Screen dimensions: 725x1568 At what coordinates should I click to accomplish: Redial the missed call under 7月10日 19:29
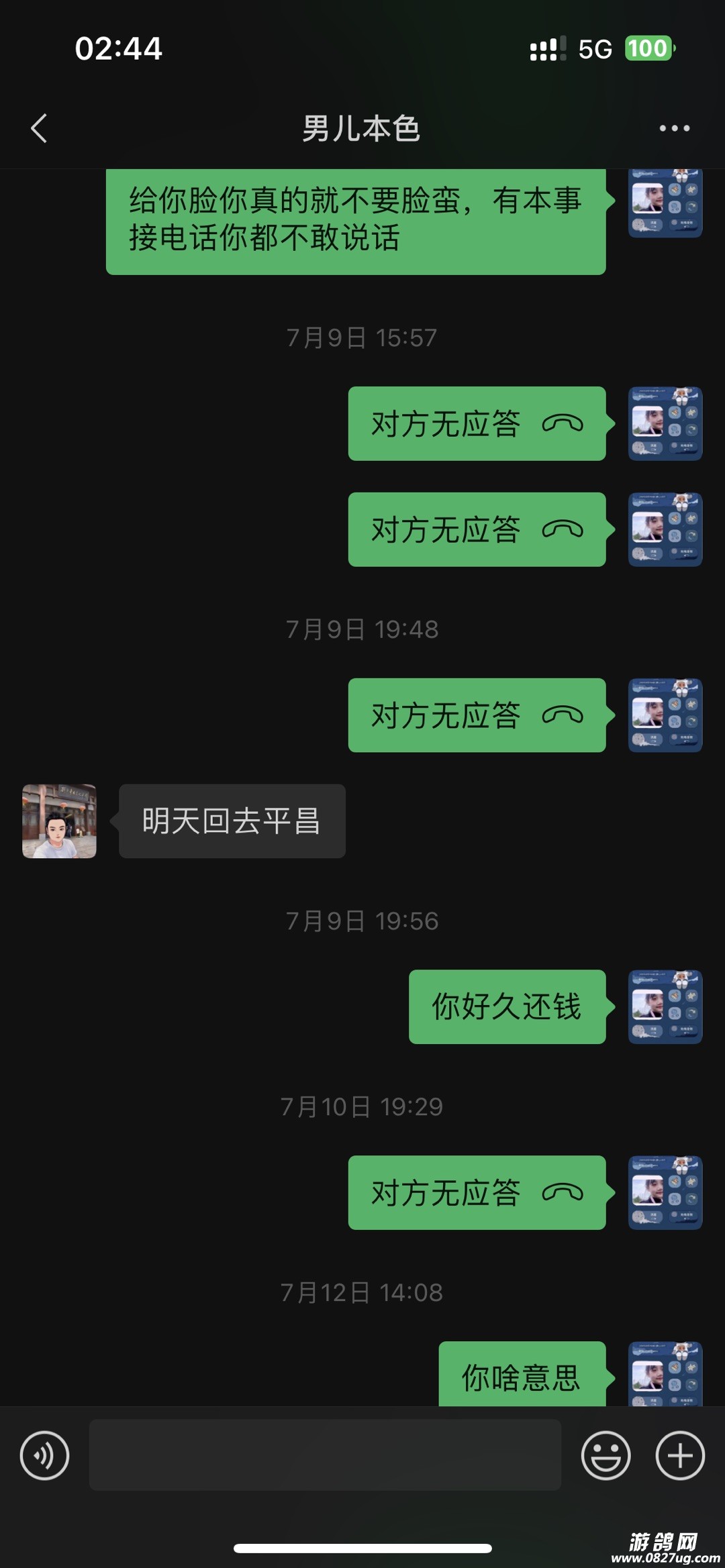tap(477, 1192)
